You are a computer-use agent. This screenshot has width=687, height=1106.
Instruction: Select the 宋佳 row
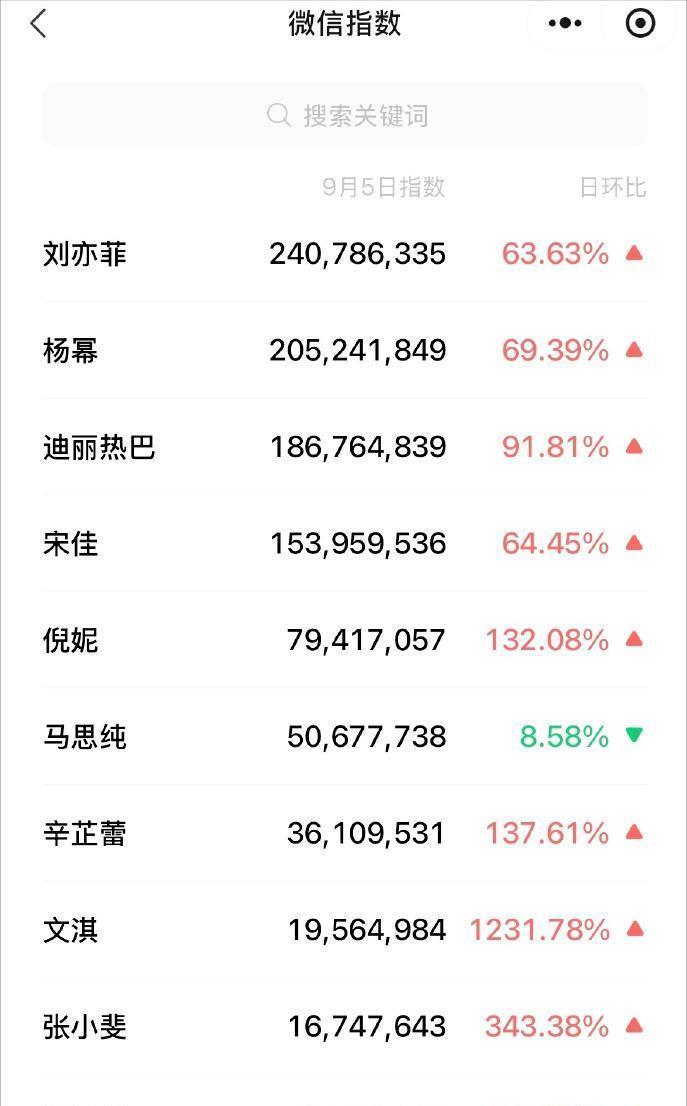(x=344, y=543)
